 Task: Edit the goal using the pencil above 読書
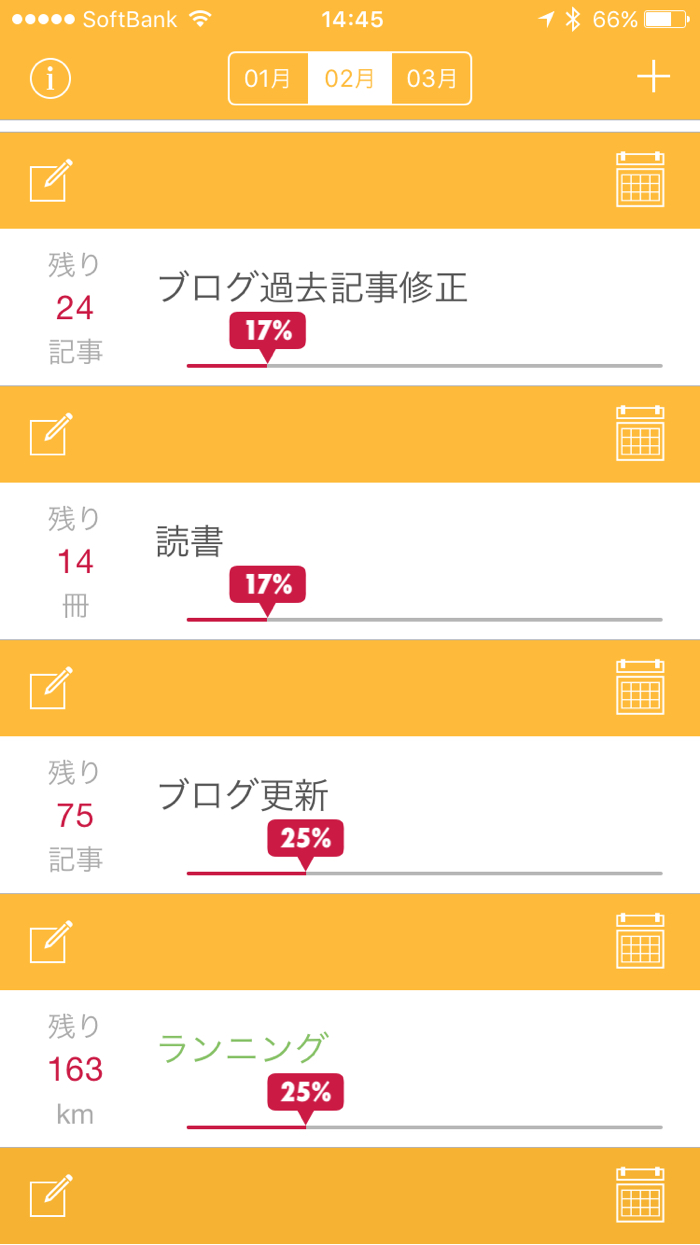pyautogui.click(x=52, y=435)
